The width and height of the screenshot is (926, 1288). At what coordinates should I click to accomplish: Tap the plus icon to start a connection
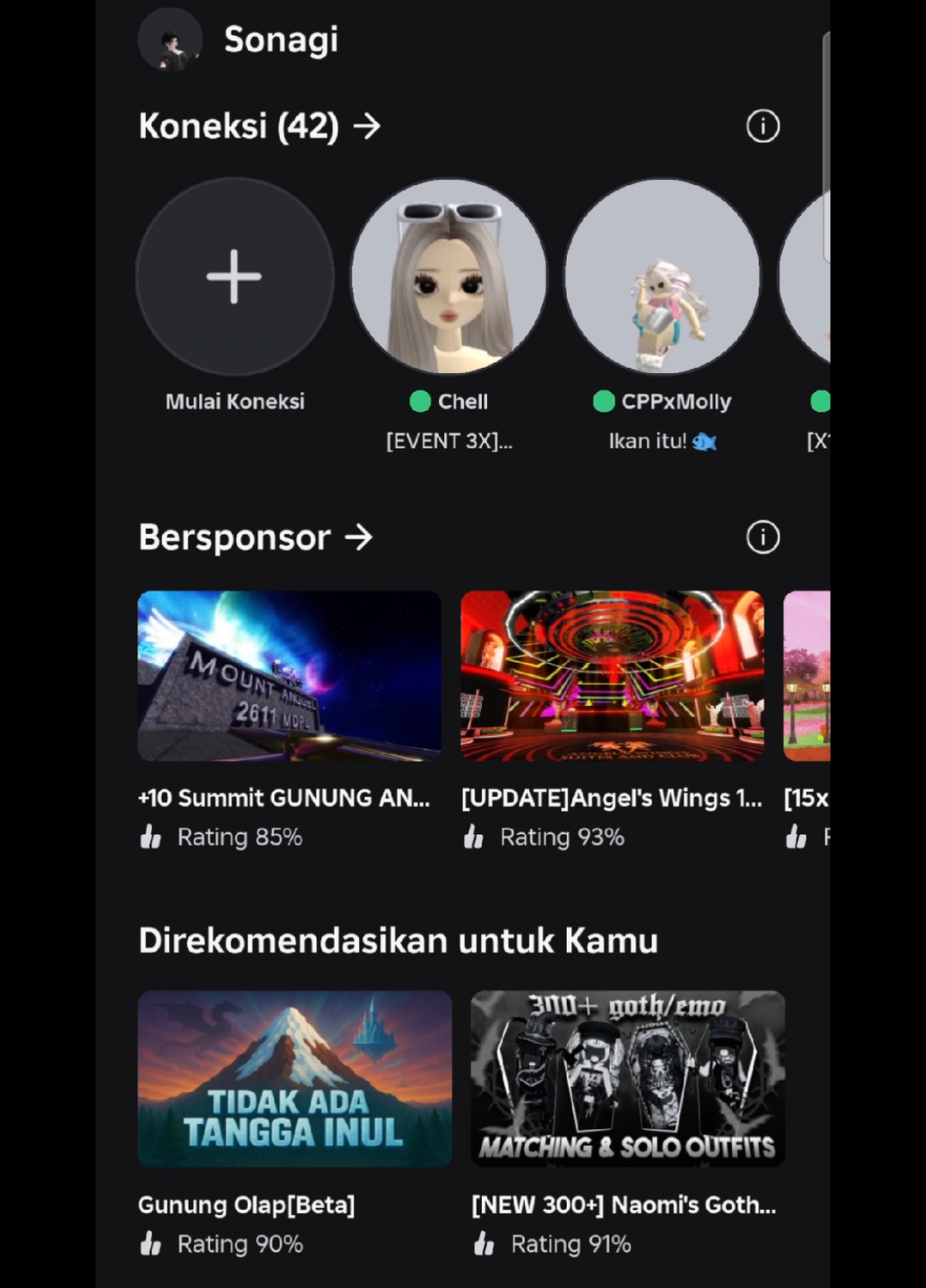234,274
